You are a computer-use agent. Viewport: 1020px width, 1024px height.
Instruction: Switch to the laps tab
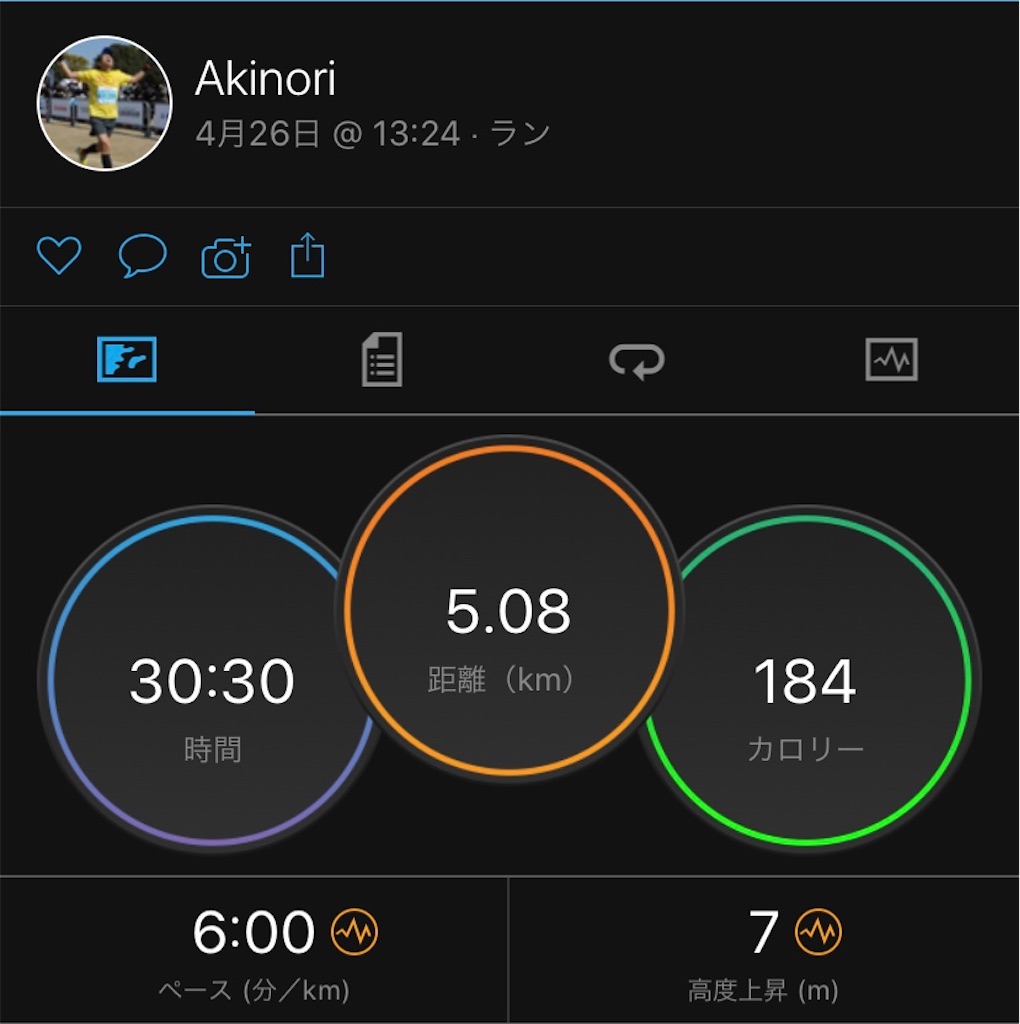click(637, 360)
